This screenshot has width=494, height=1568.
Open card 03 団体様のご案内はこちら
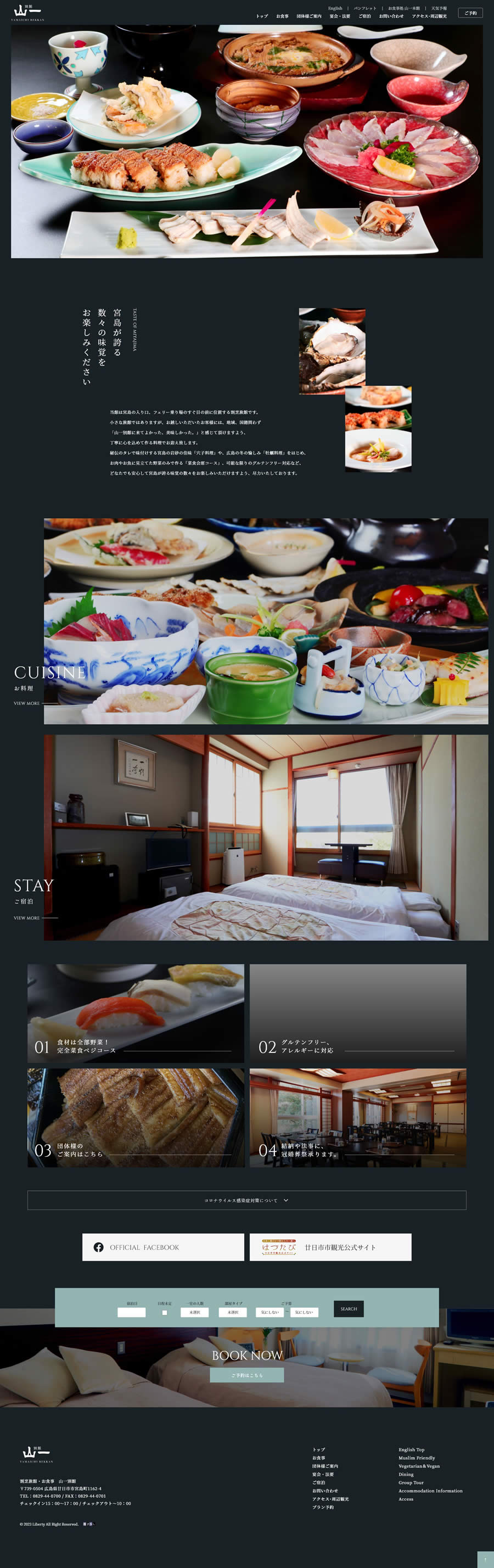[136, 1118]
